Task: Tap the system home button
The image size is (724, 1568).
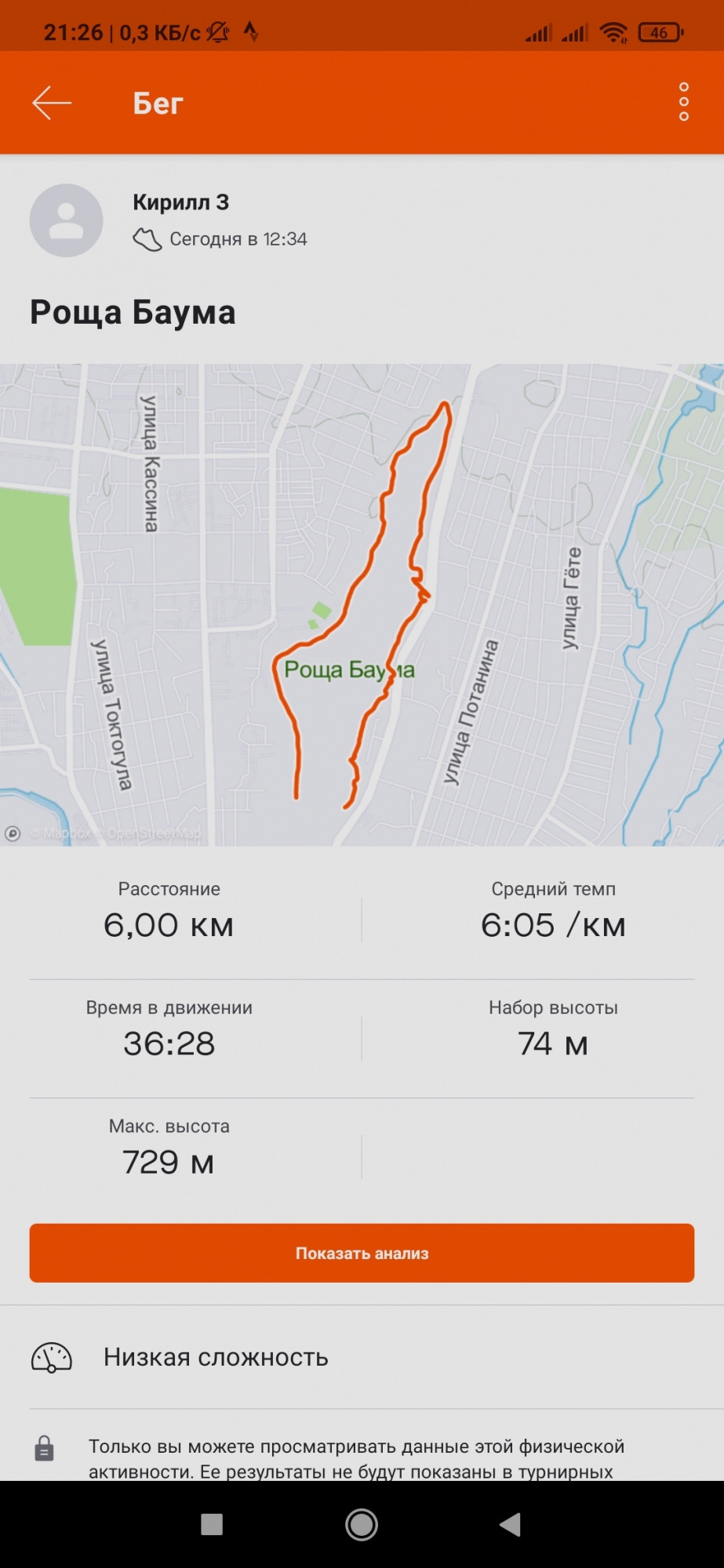Action: click(x=362, y=1524)
